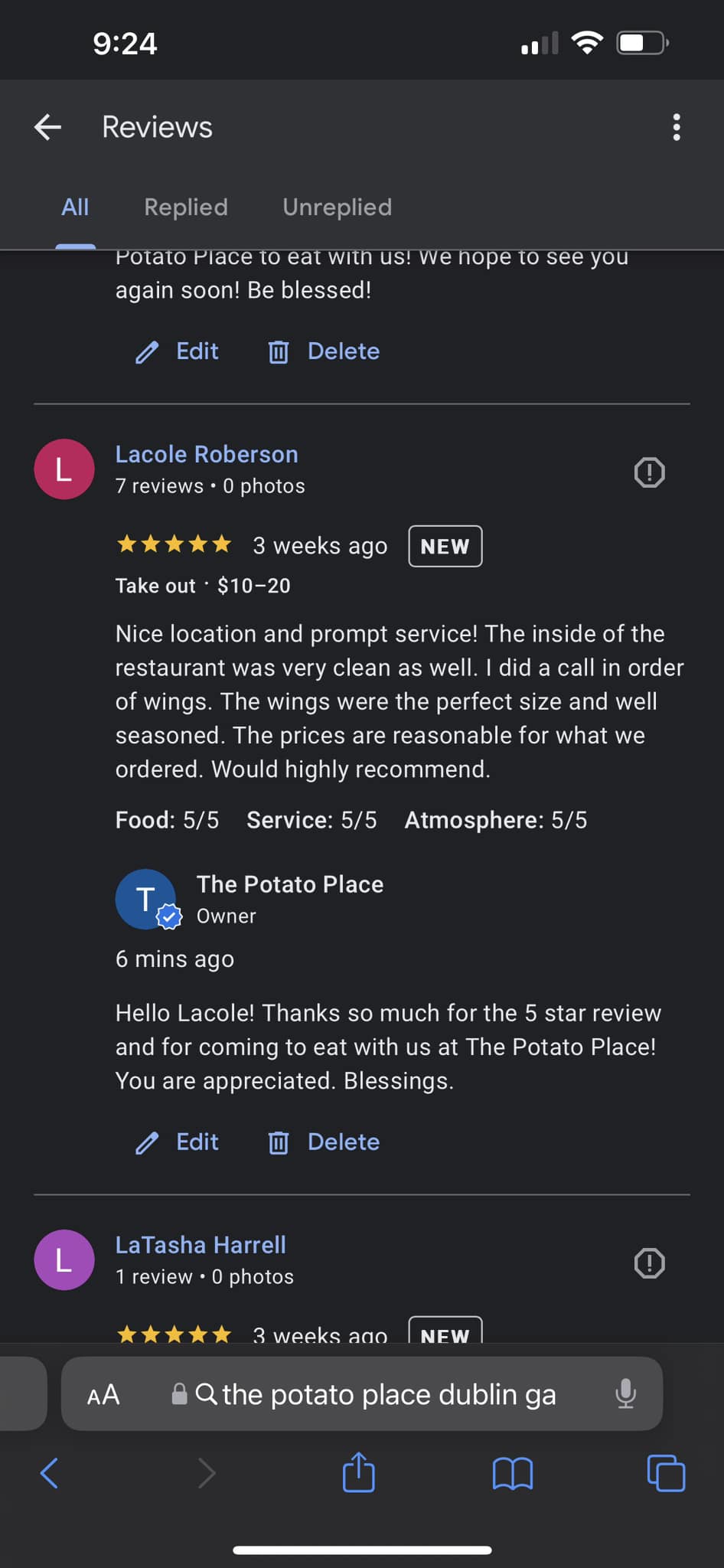This screenshot has width=724, height=1568.
Task: Go back from the Reviews page
Action: point(47,127)
